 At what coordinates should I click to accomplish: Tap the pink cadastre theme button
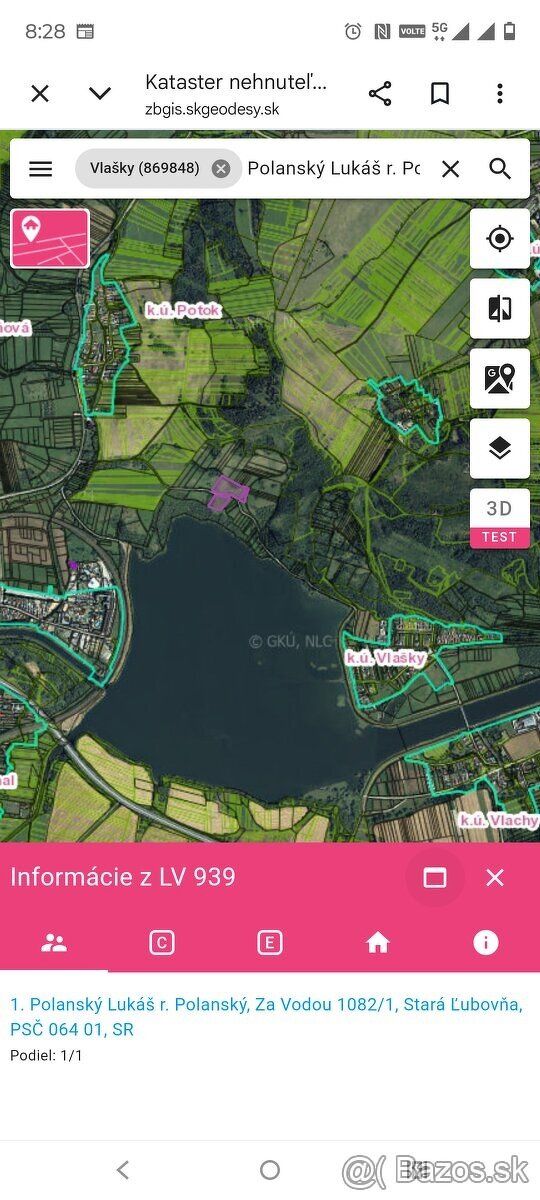[50, 238]
